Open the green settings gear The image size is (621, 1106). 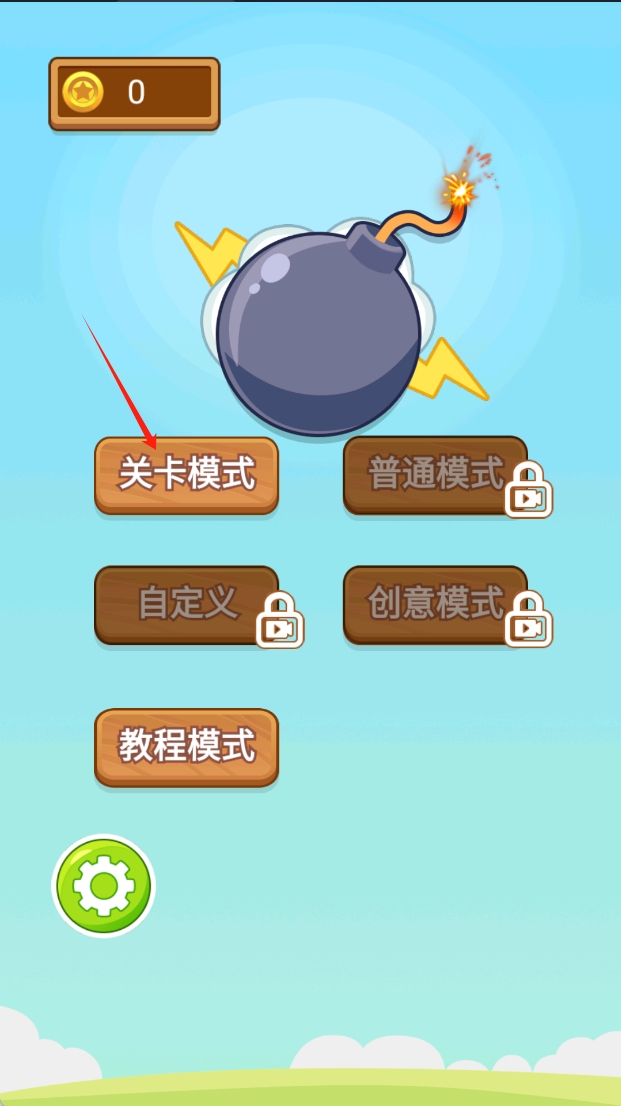104,885
